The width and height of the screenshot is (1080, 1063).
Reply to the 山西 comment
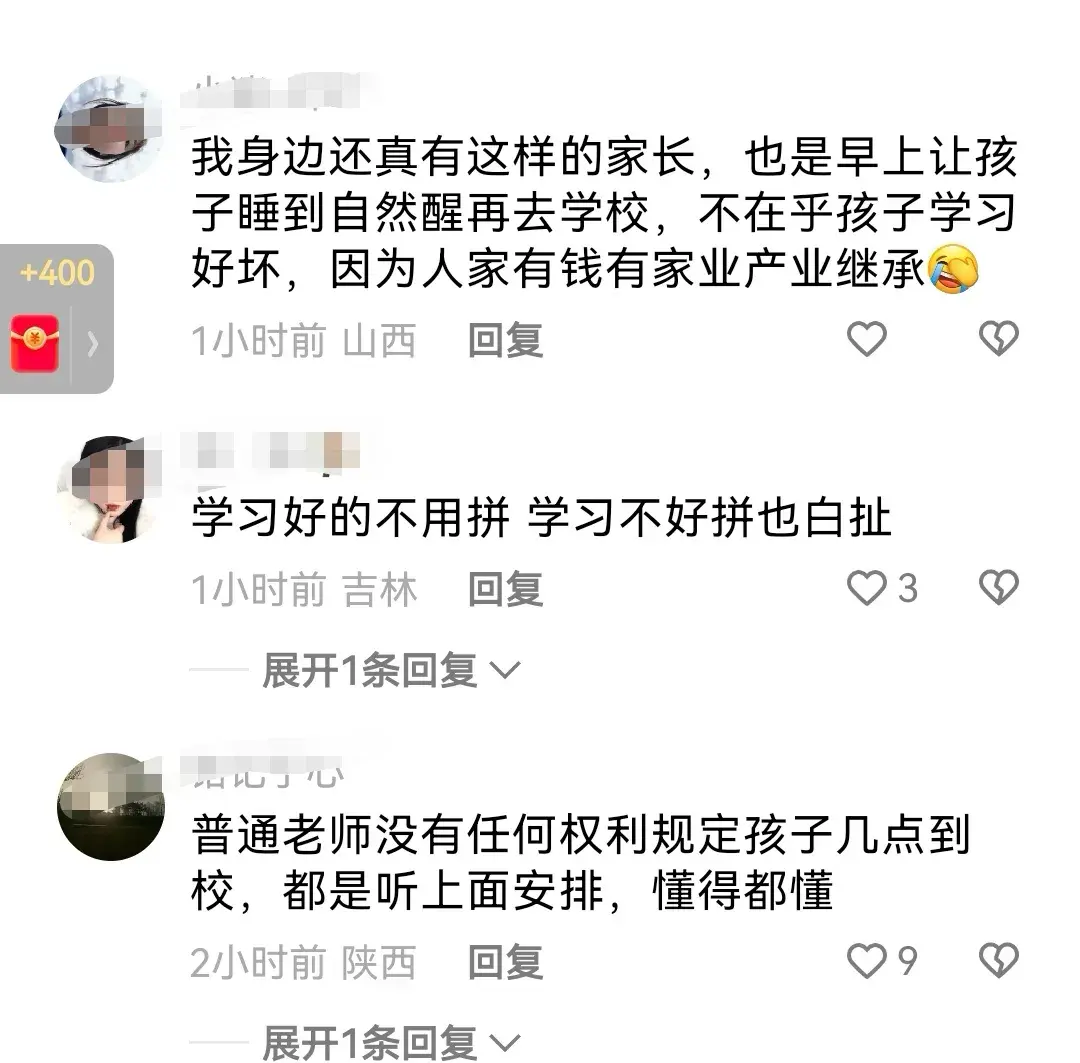click(505, 342)
